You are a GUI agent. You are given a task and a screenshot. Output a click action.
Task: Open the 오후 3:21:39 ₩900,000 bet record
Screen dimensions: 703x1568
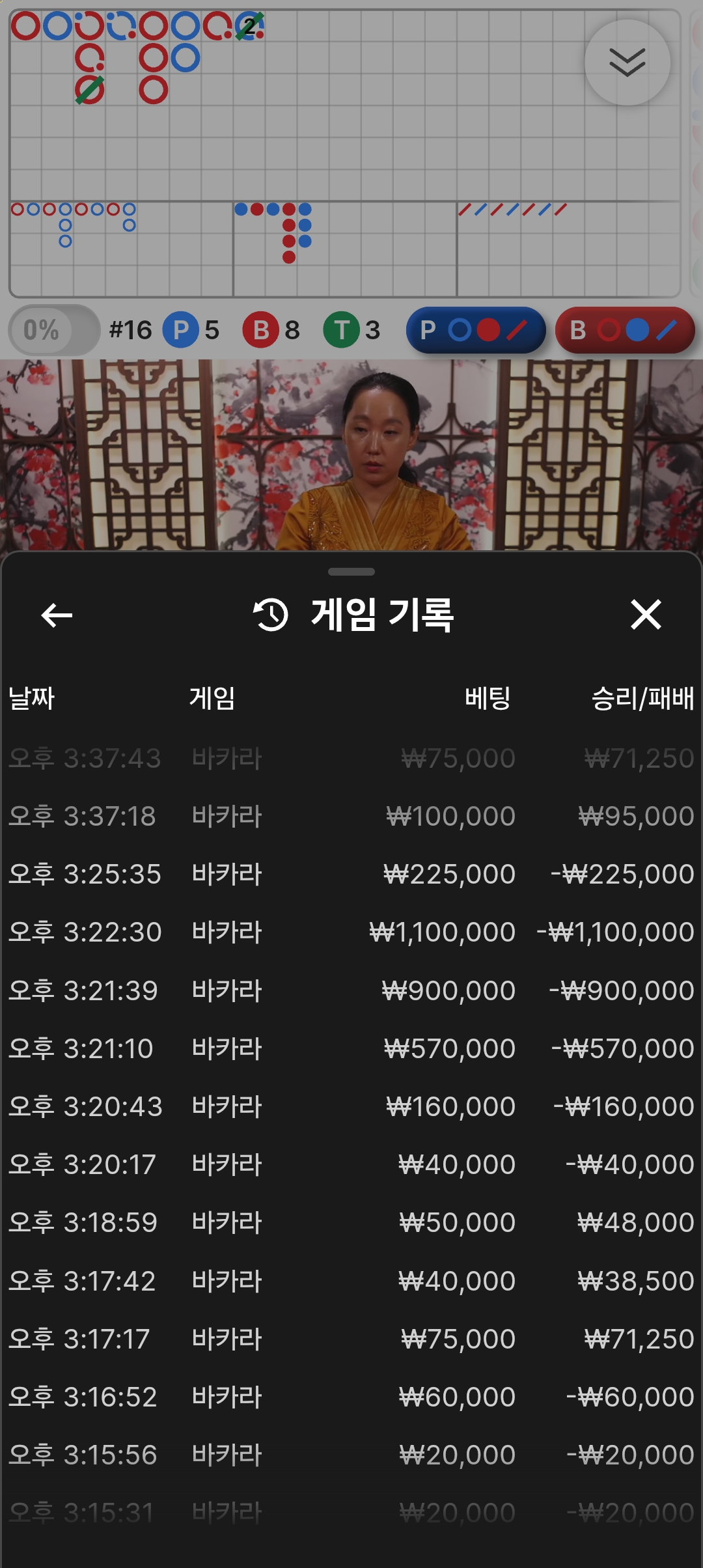pyautogui.click(x=351, y=990)
